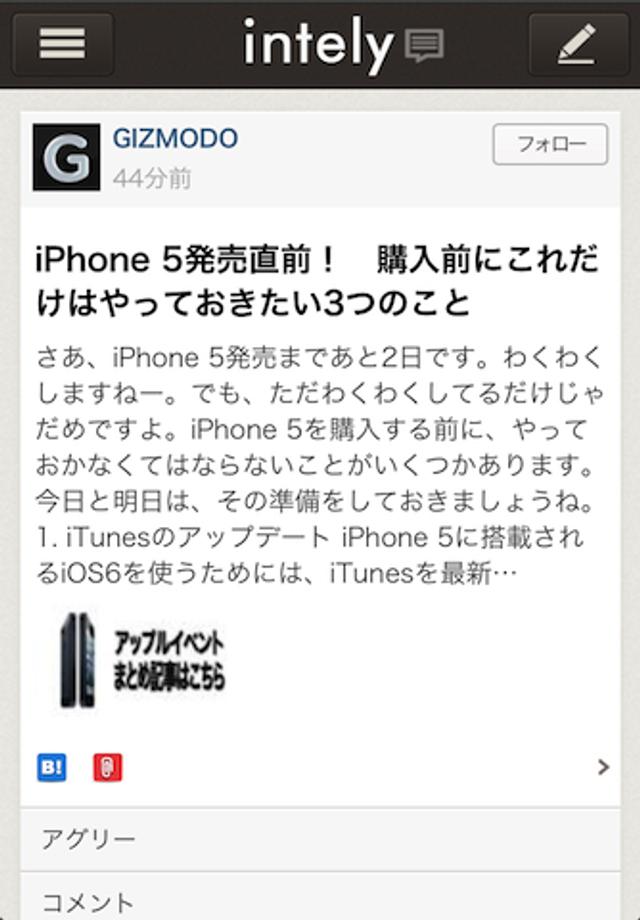This screenshot has height=920, width=640.
Task: Tap the フォロー button for GIZMODO
Action: [550, 145]
